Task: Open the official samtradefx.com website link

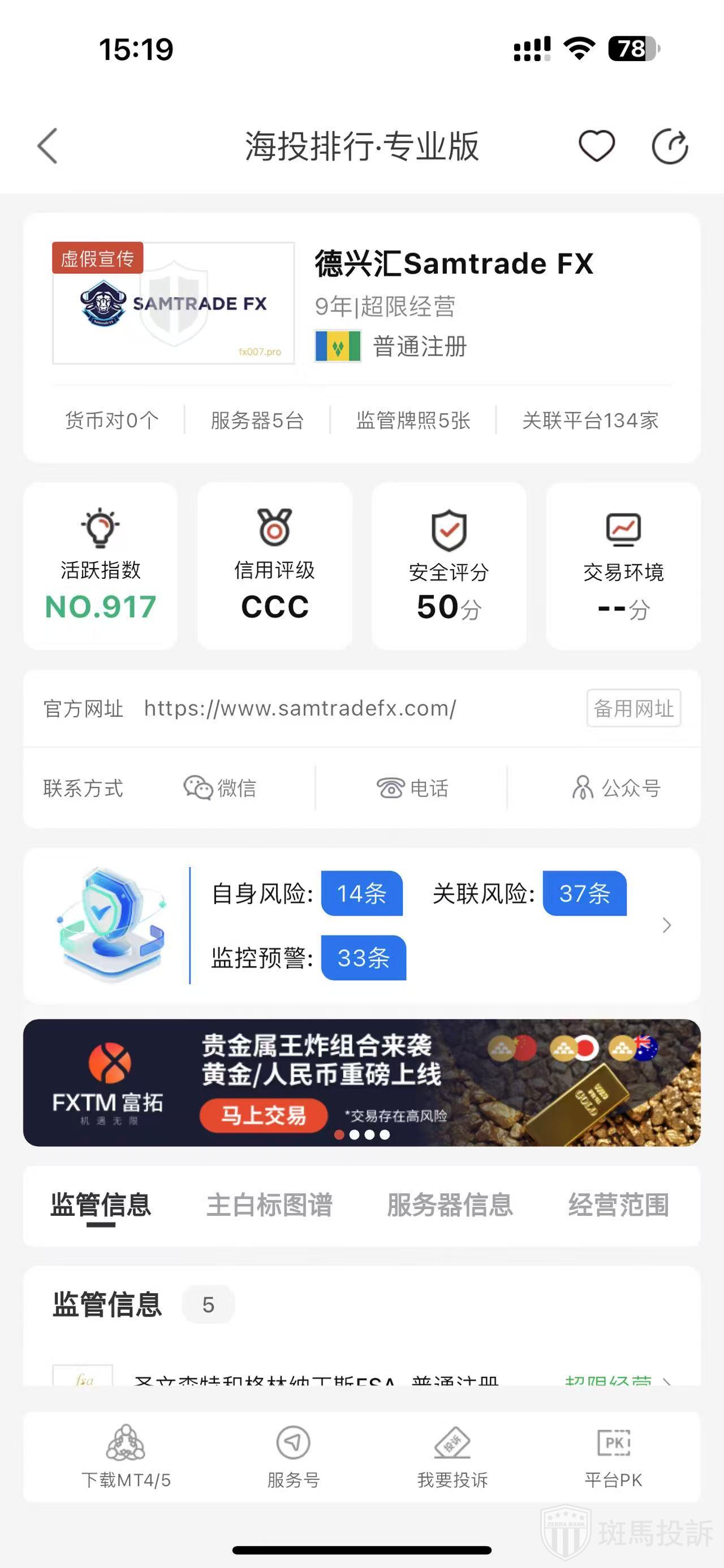Action: (x=300, y=708)
